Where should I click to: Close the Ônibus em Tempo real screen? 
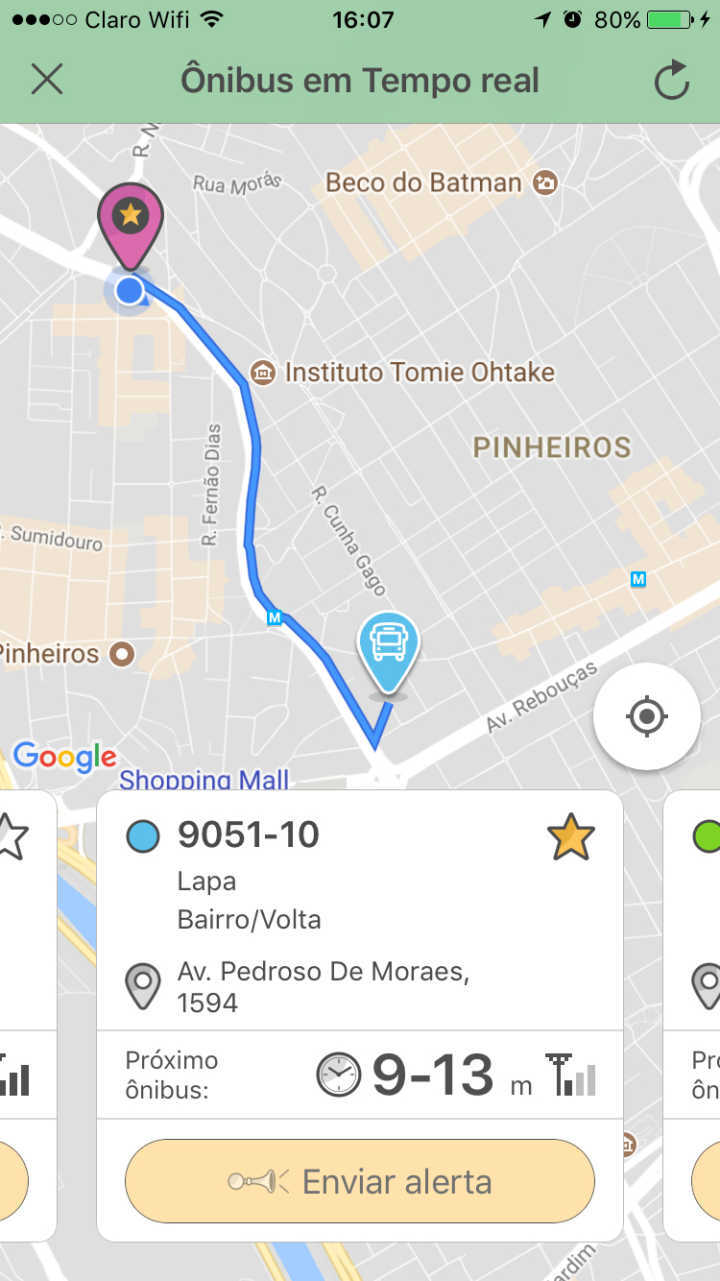pos(47,80)
